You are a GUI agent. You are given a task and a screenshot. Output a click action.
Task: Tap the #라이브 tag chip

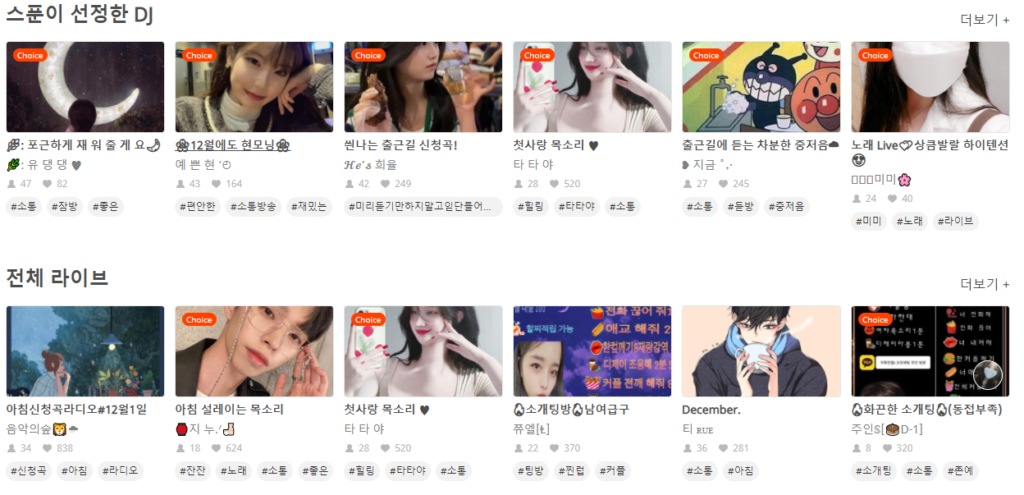[957, 221]
